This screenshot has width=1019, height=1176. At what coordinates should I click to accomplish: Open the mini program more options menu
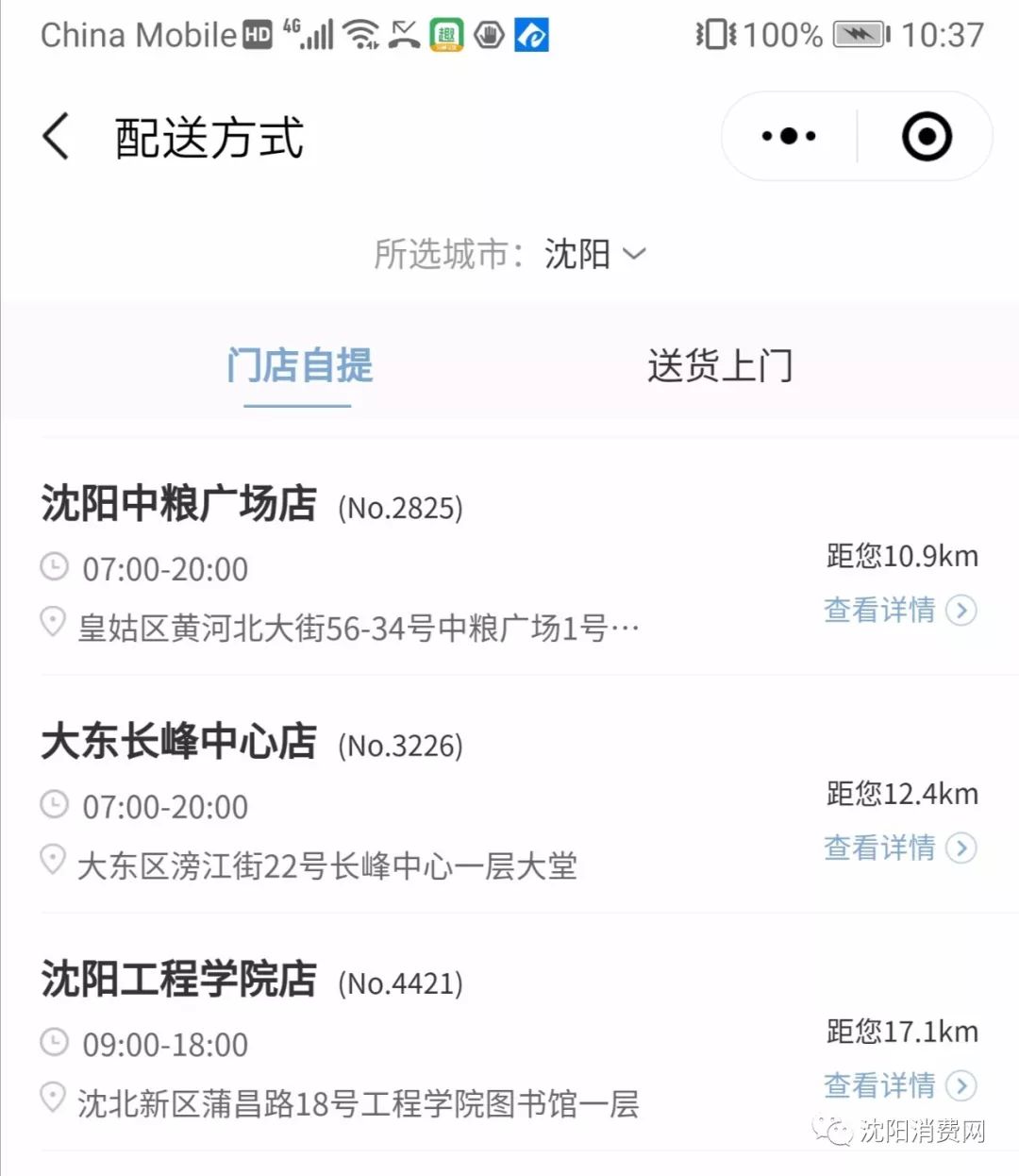click(789, 137)
